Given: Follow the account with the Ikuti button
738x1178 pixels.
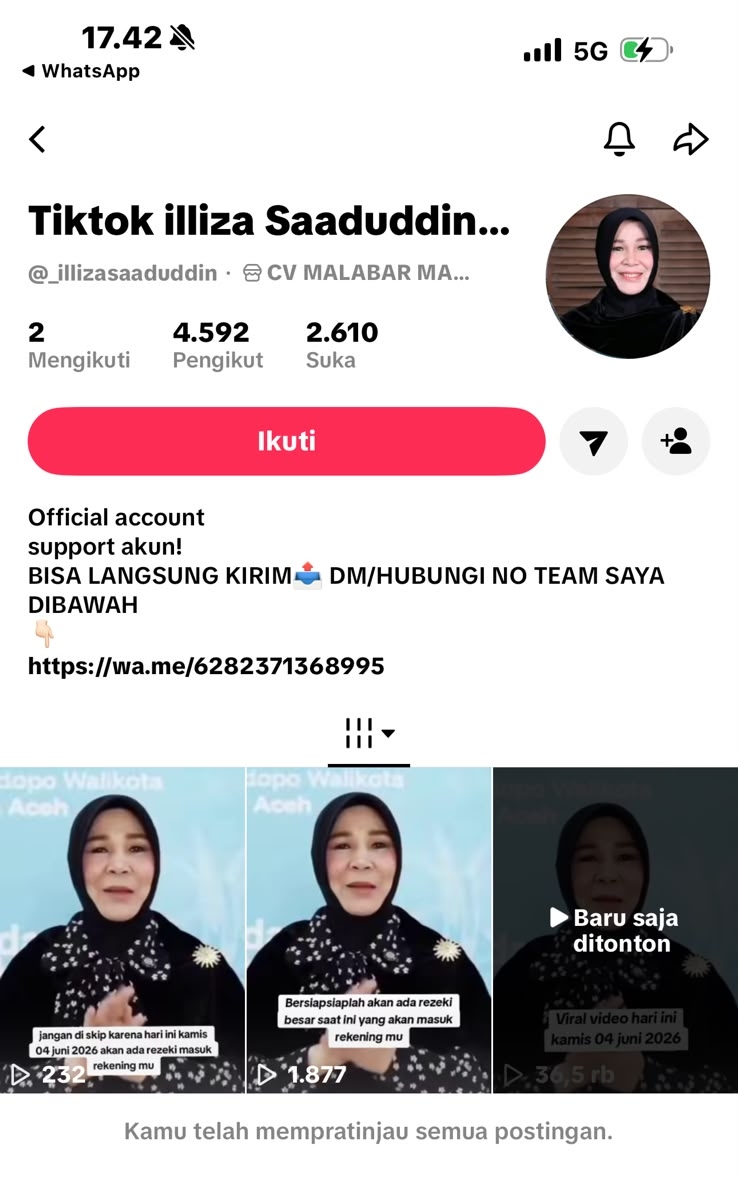Looking at the screenshot, I should pyautogui.click(x=286, y=441).
